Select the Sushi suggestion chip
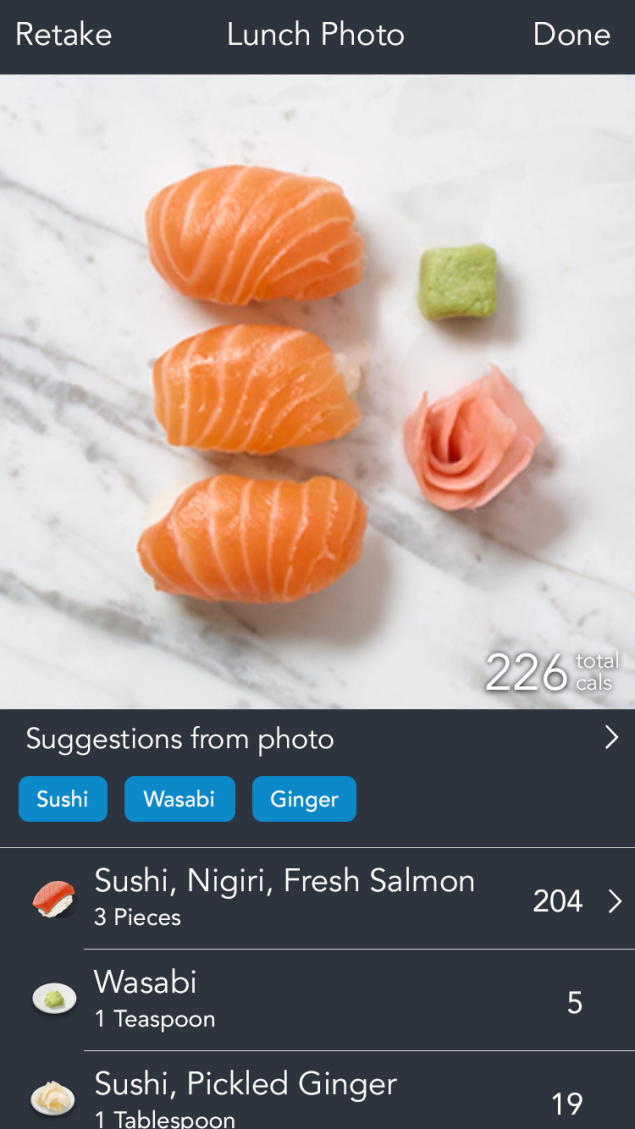 63,799
